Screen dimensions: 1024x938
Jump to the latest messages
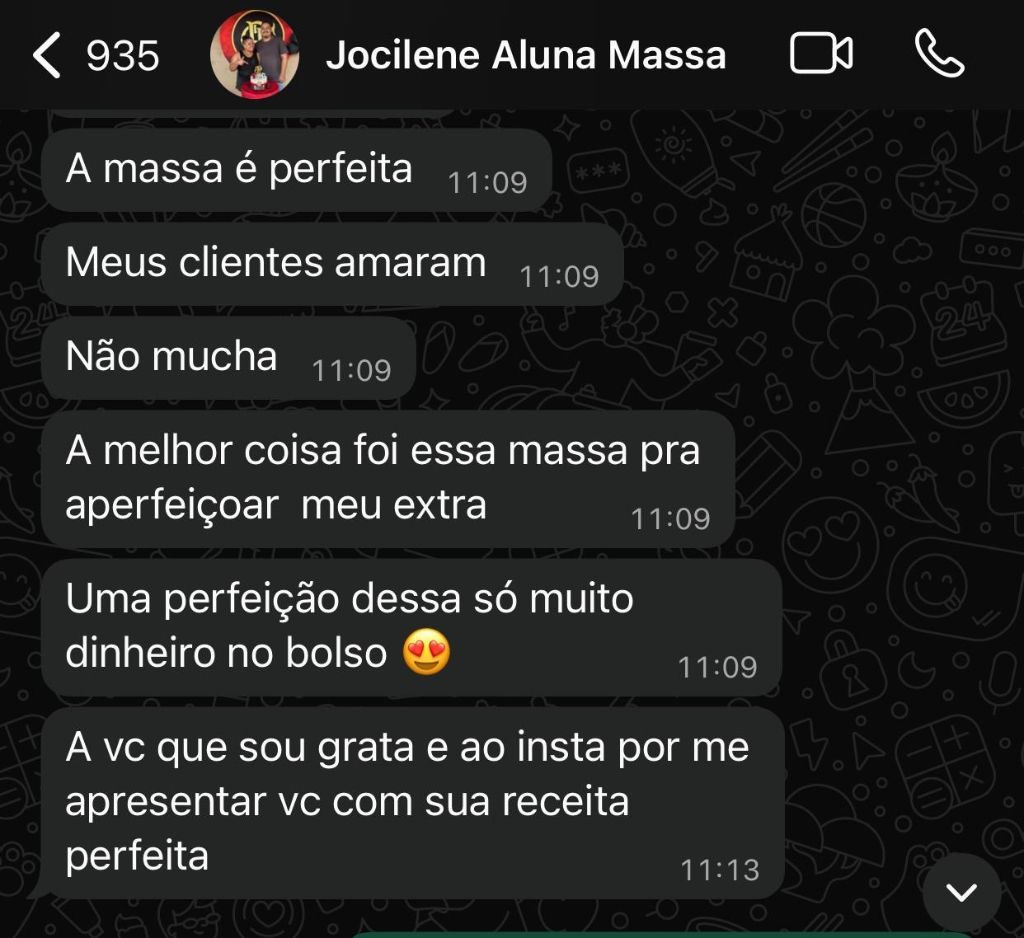(961, 892)
